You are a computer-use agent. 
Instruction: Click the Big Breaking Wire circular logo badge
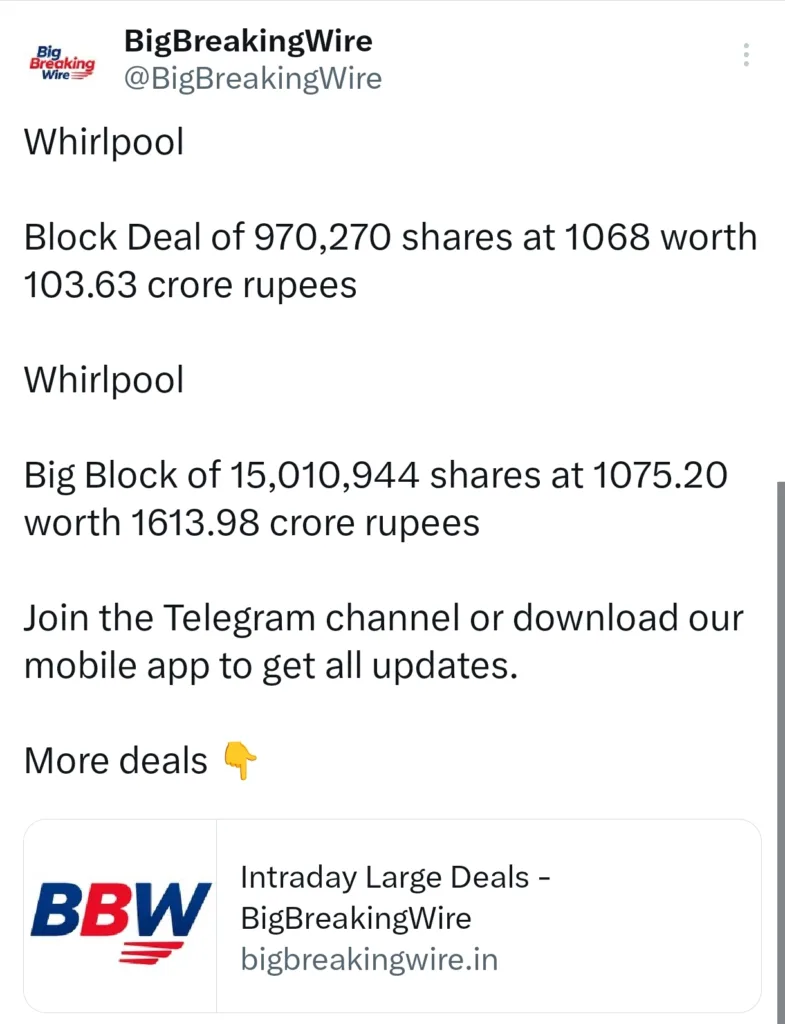(62, 62)
